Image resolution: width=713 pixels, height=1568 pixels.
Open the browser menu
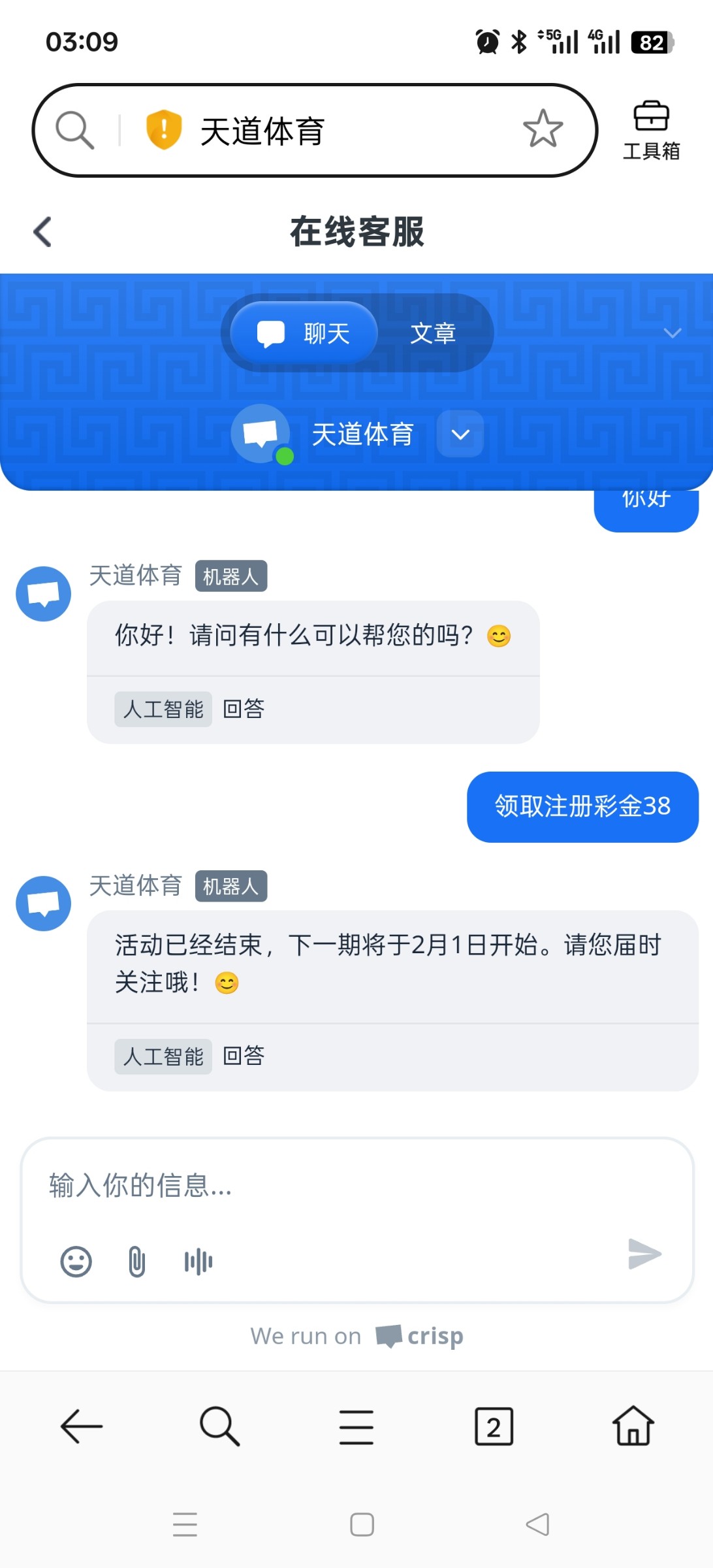(x=356, y=1426)
